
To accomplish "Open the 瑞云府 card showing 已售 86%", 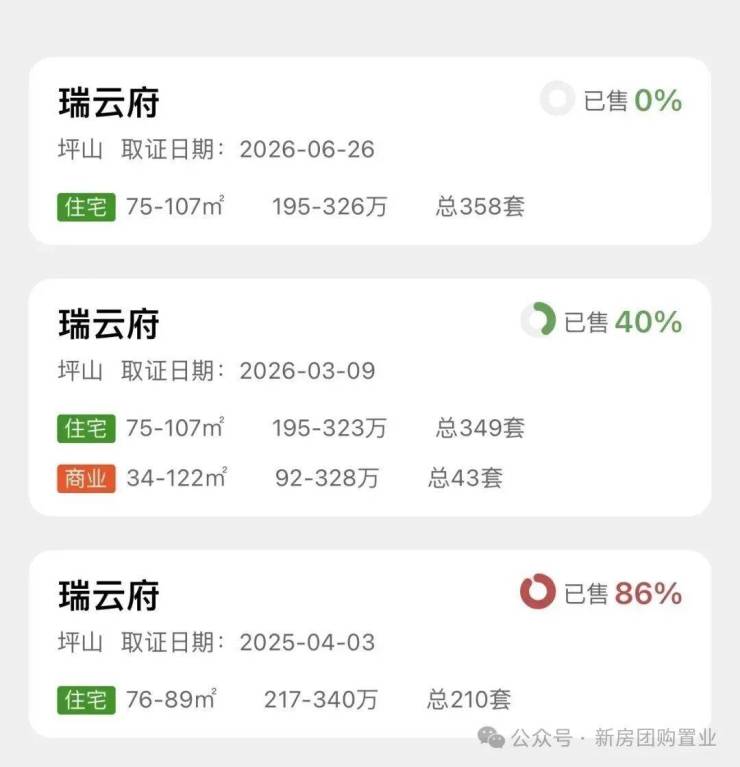I will pyautogui.click(x=370, y=644).
